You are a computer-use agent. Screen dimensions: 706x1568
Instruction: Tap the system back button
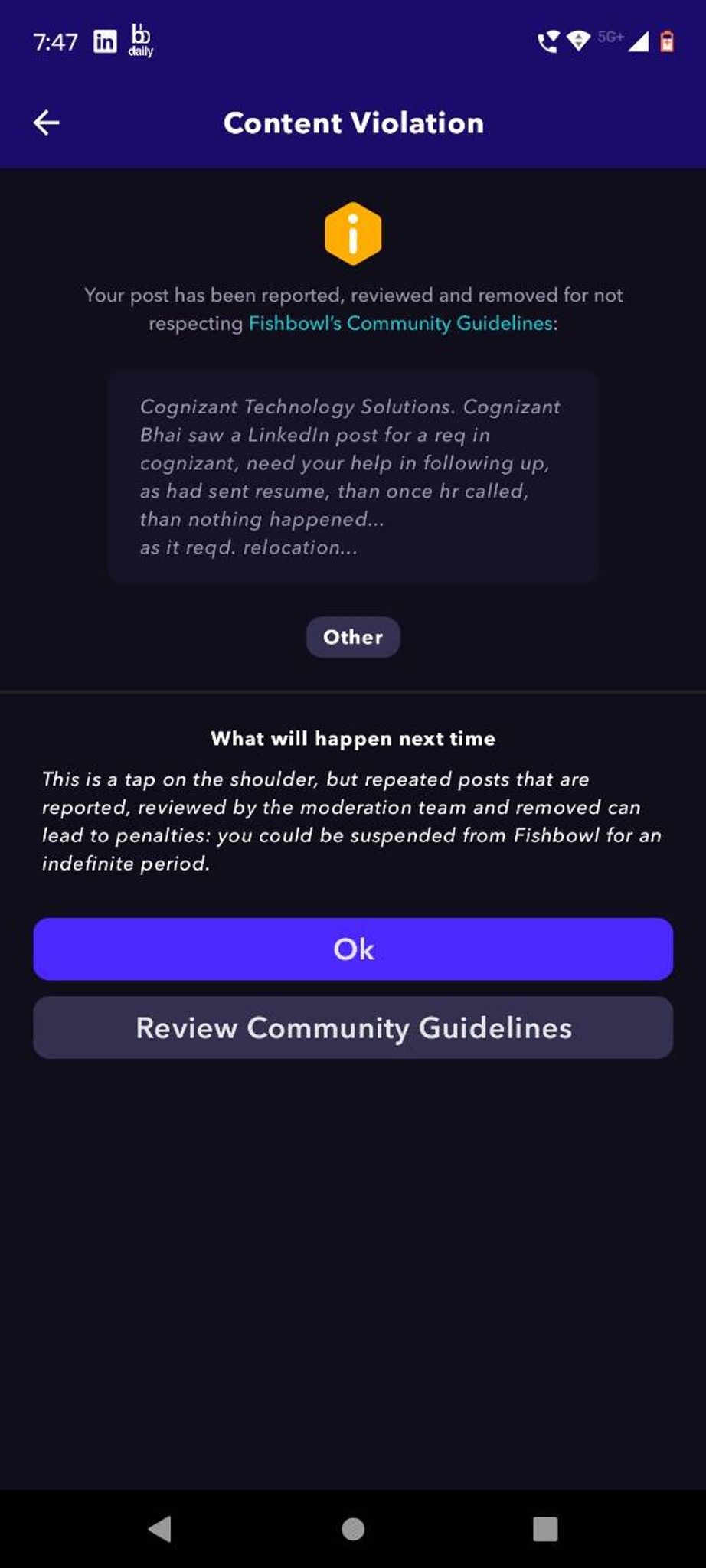(159, 1529)
